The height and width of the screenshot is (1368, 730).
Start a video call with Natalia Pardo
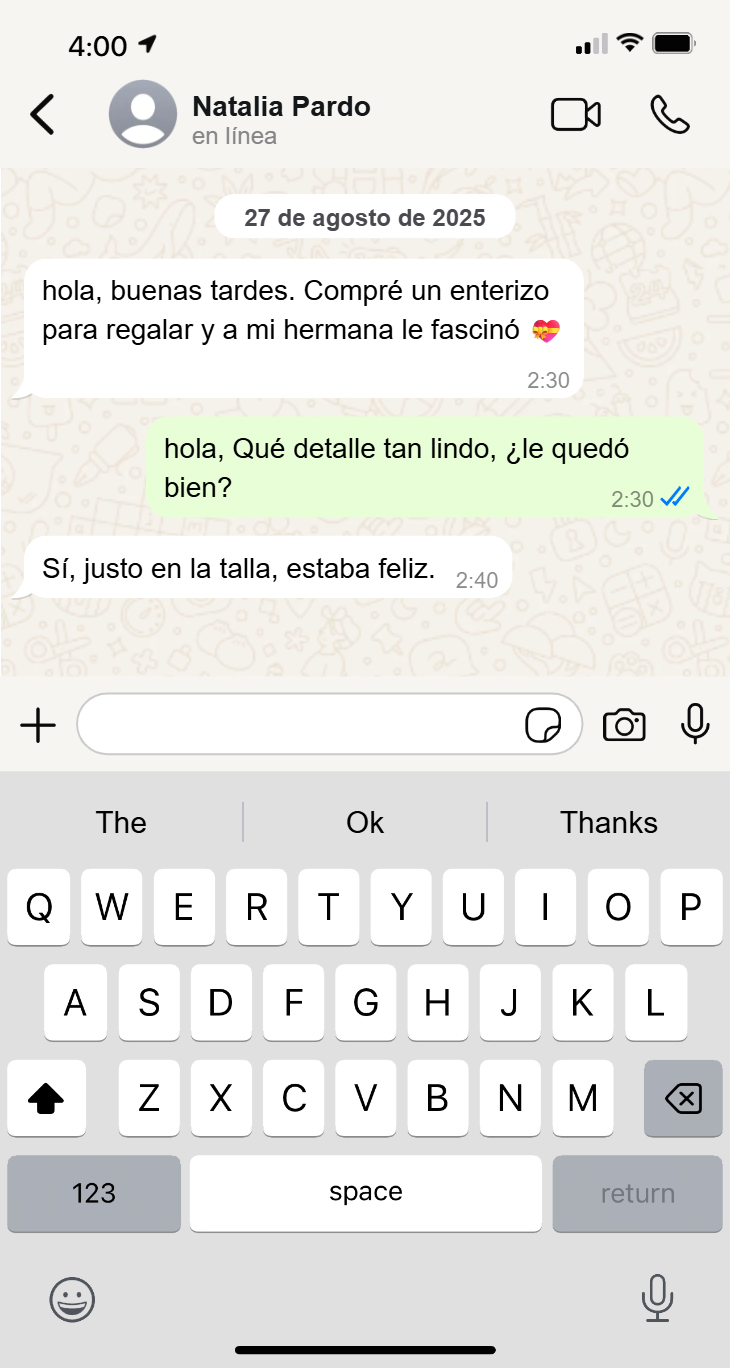point(576,115)
